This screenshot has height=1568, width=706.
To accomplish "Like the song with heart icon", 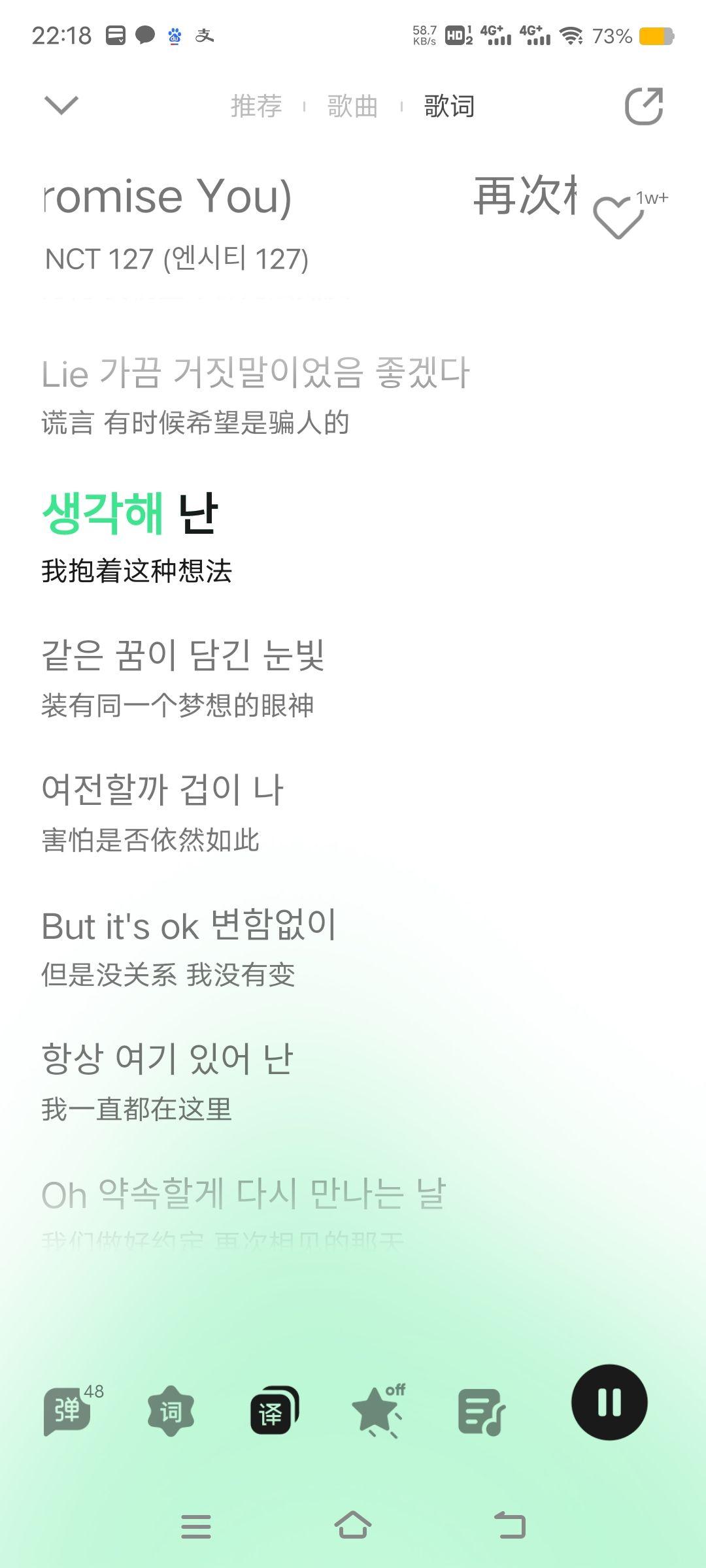I will 618,218.
